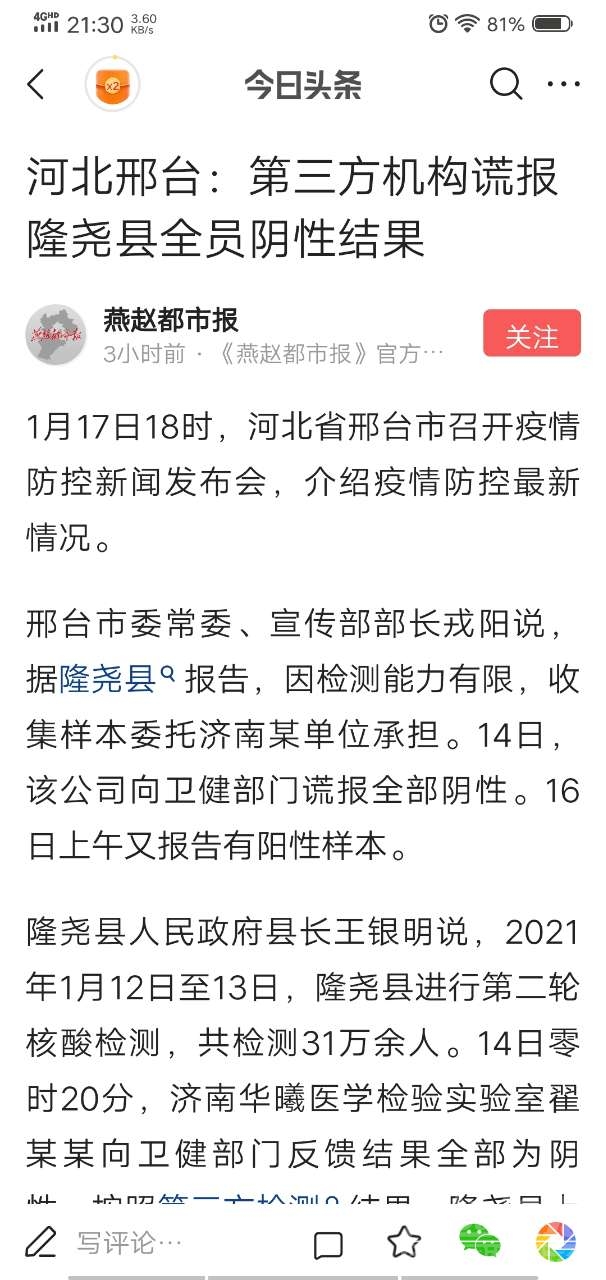Bookmark this article with the star icon
This screenshot has height=1280, width=606.
(404, 1242)
